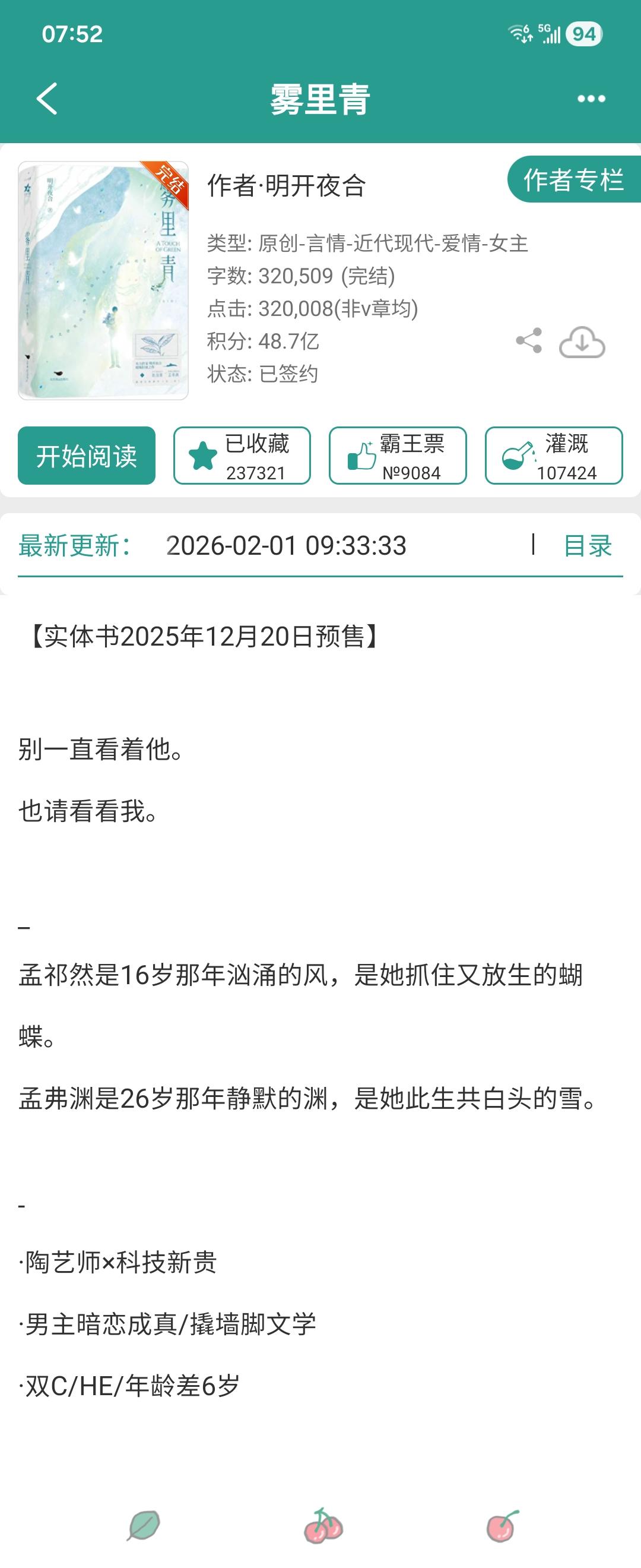The image size is (641, 1568).
Task: Tap the latest update timestamp
Action: point(287,546)
